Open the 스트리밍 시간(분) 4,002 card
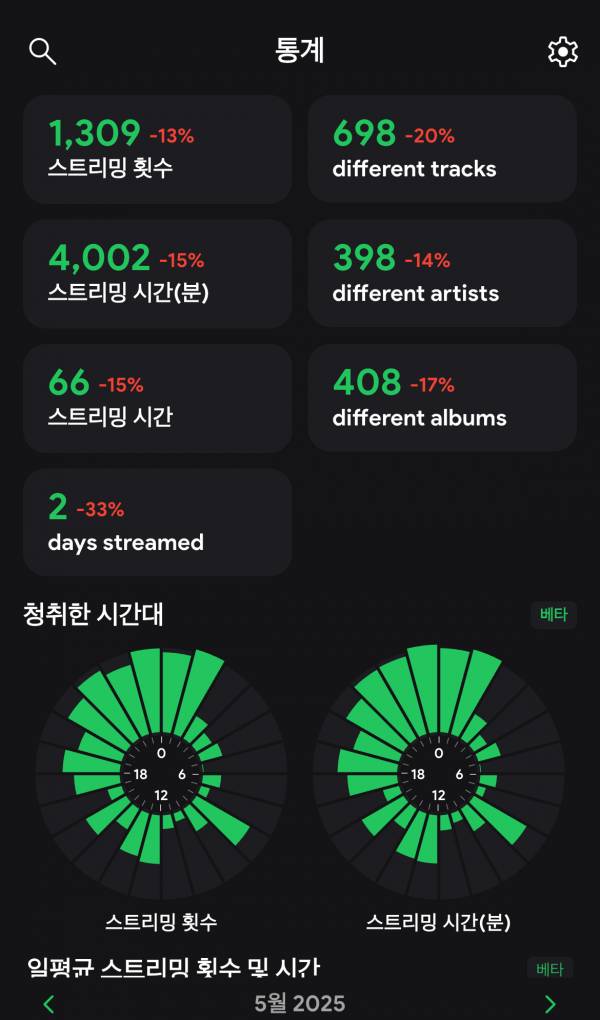The image size is (600, 1020). click(x=157, y=273)
